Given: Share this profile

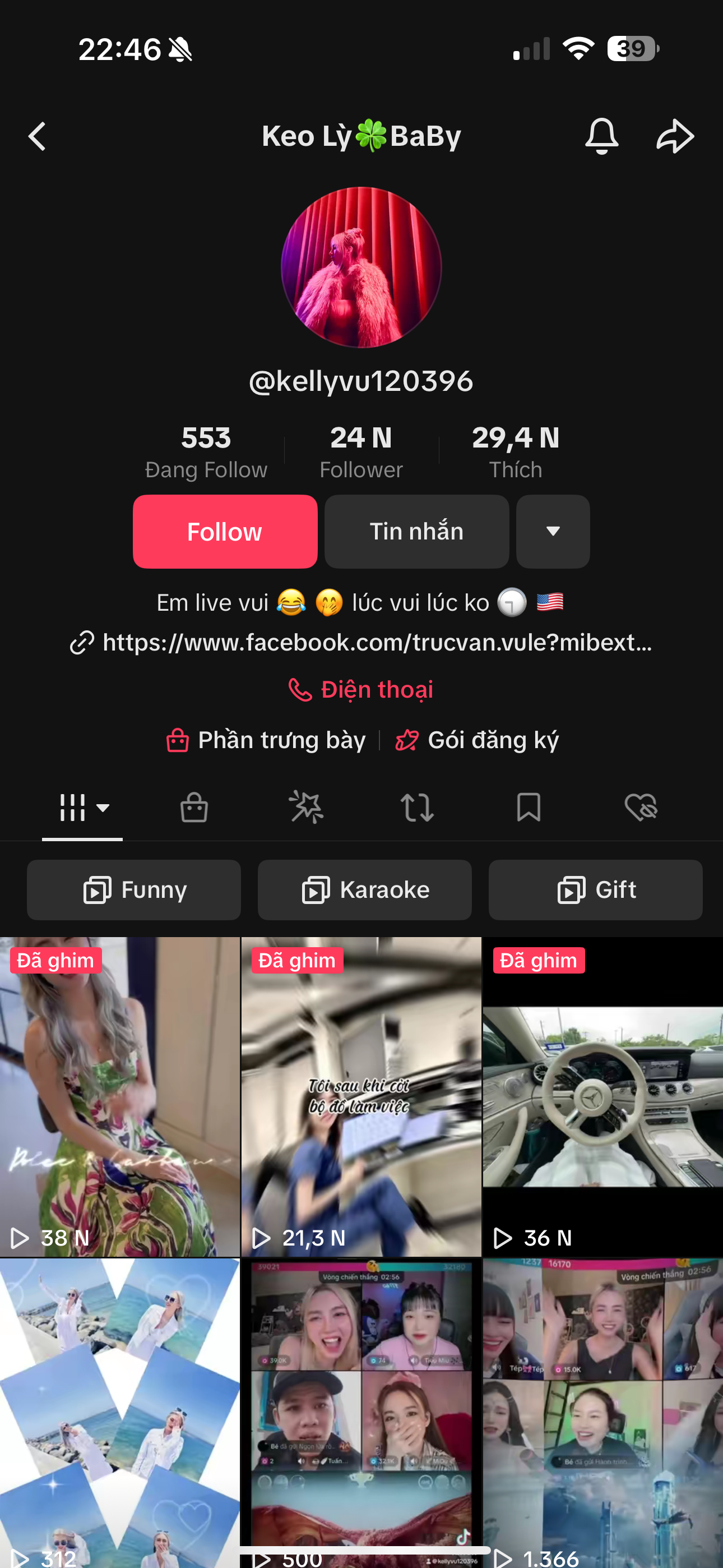Looking at the screenshot, I should (x=674, y=136).
